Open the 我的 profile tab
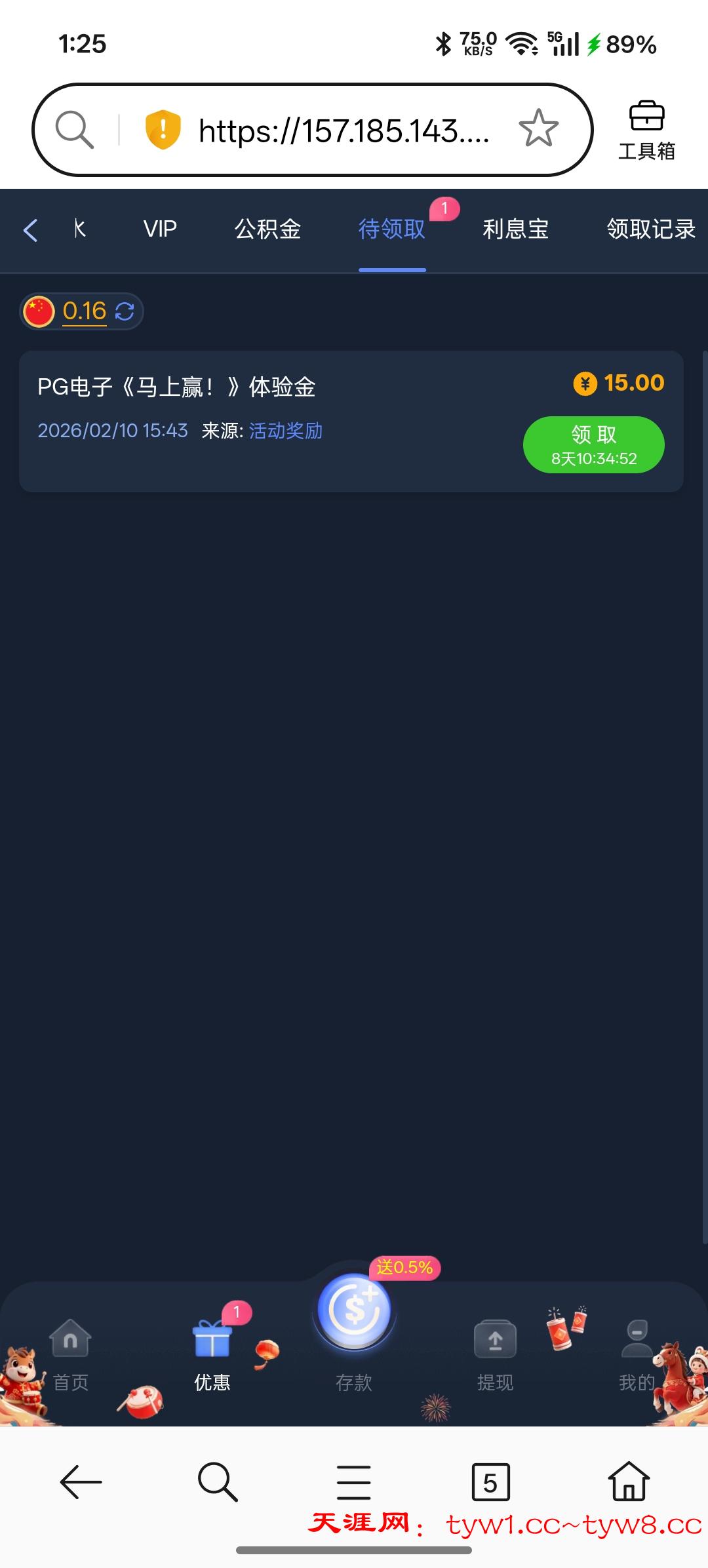This screenshot has width=708, height=1568. pyautogui.click(x=637, y=1354)
